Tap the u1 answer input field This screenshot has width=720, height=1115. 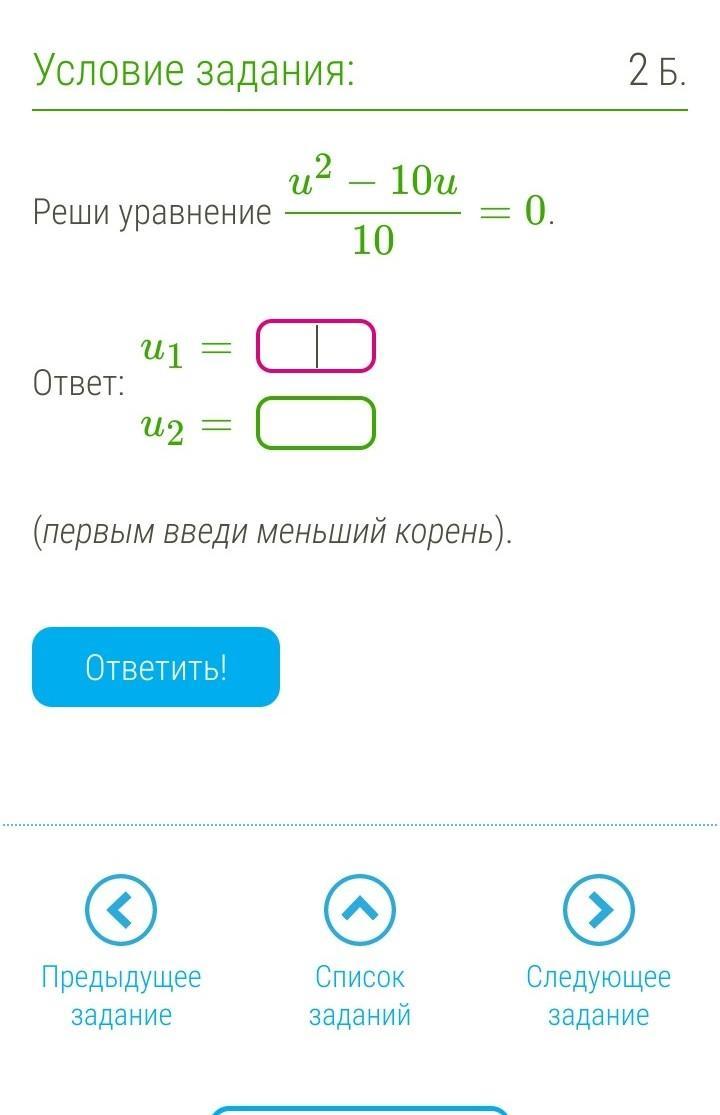316,346
